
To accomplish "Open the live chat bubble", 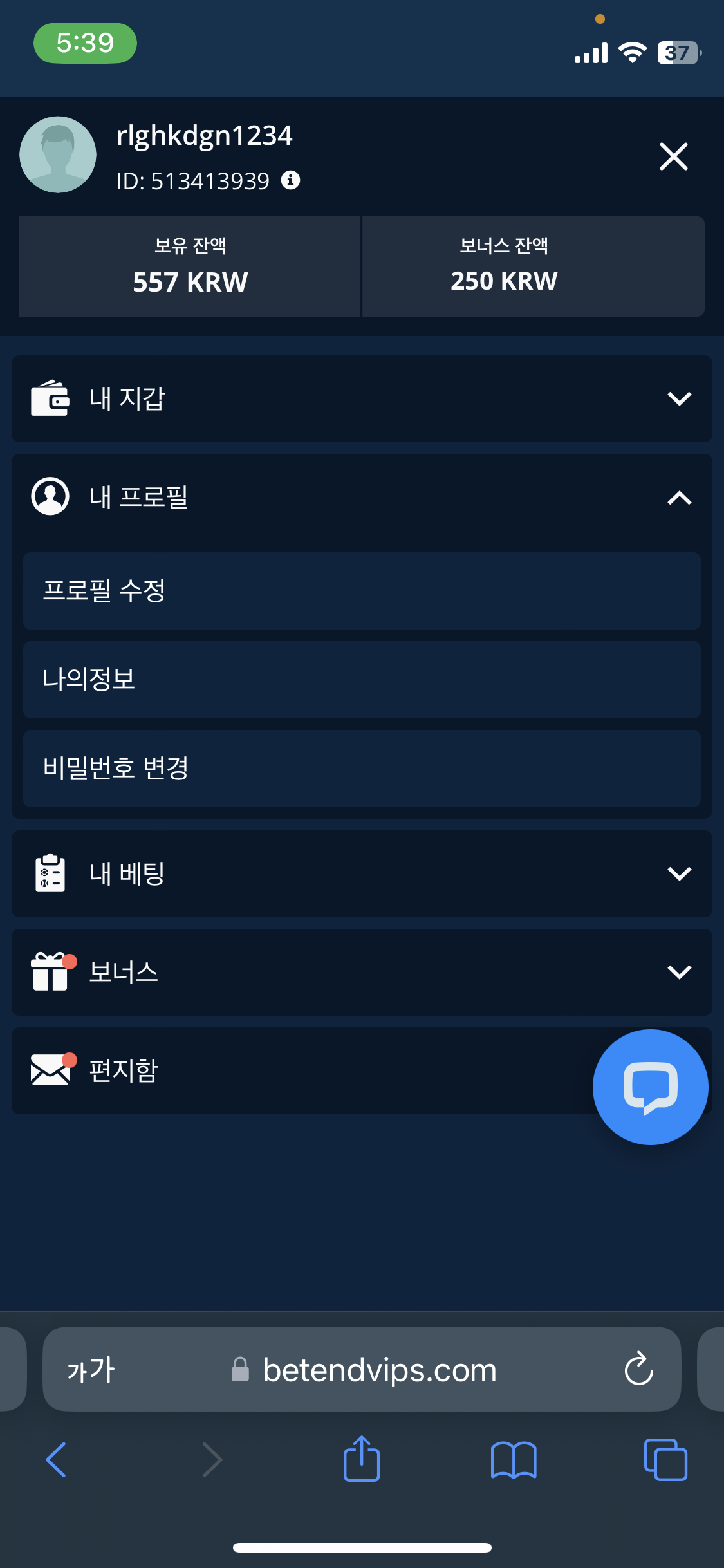I will pyautogui.click(x=650, y=1087).
